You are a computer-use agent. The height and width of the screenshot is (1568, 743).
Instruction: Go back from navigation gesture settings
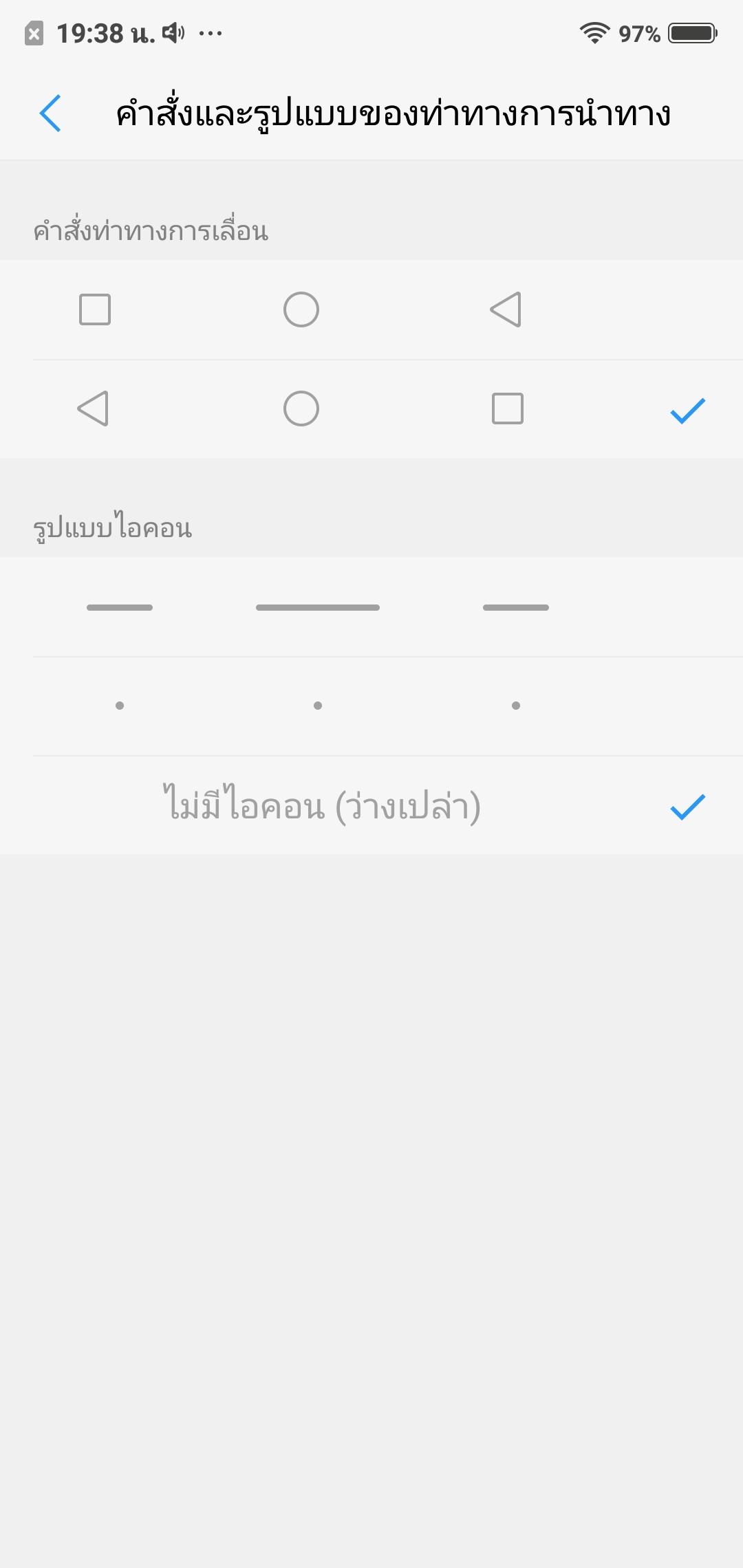point(51,113)
